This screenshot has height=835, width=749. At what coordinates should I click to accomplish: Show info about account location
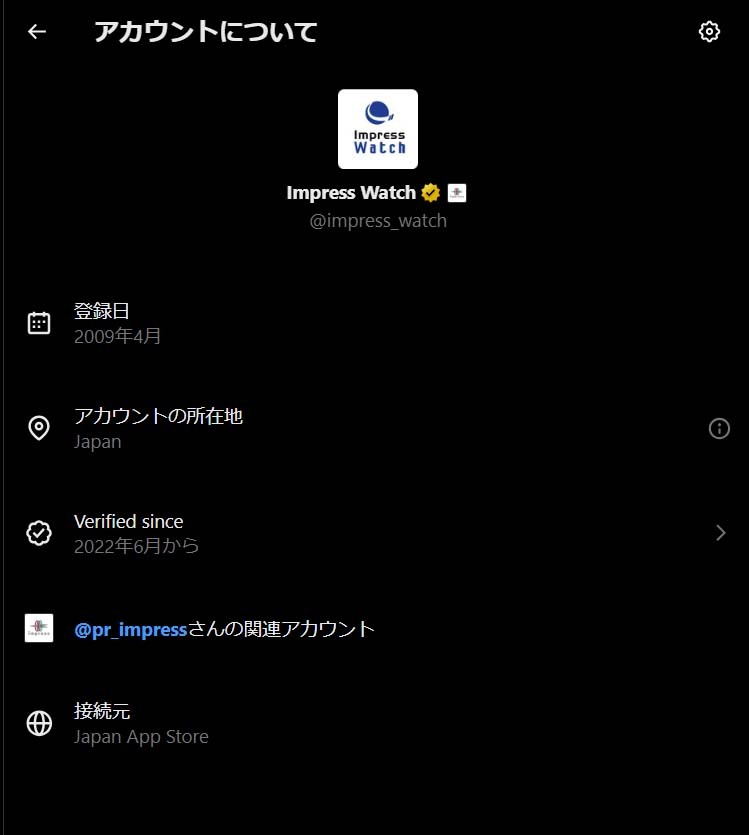(719, 429)
